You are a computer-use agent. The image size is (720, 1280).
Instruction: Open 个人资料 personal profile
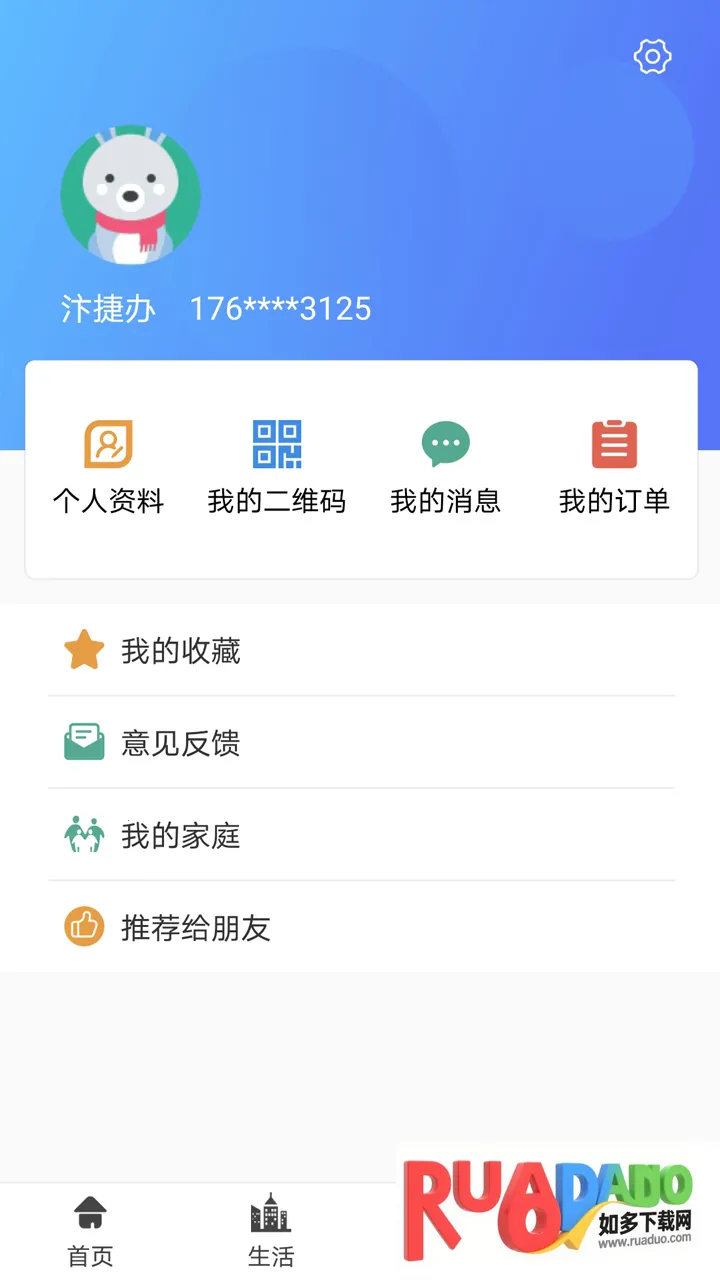[108, 467]
